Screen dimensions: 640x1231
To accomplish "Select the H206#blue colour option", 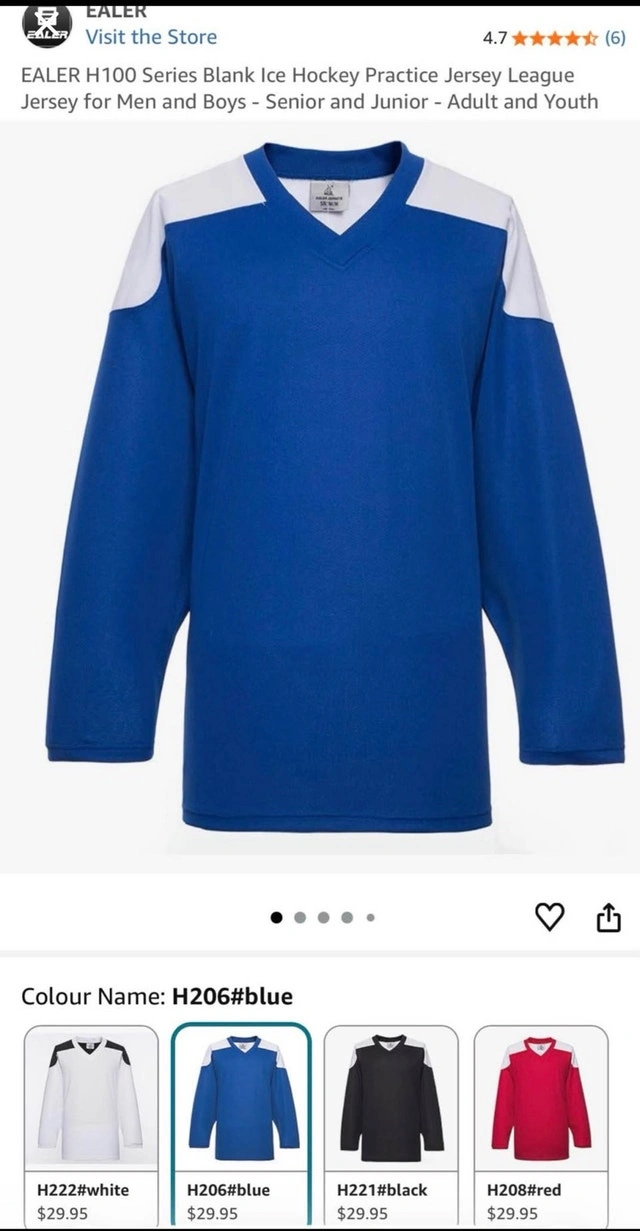I will 242,1110.
